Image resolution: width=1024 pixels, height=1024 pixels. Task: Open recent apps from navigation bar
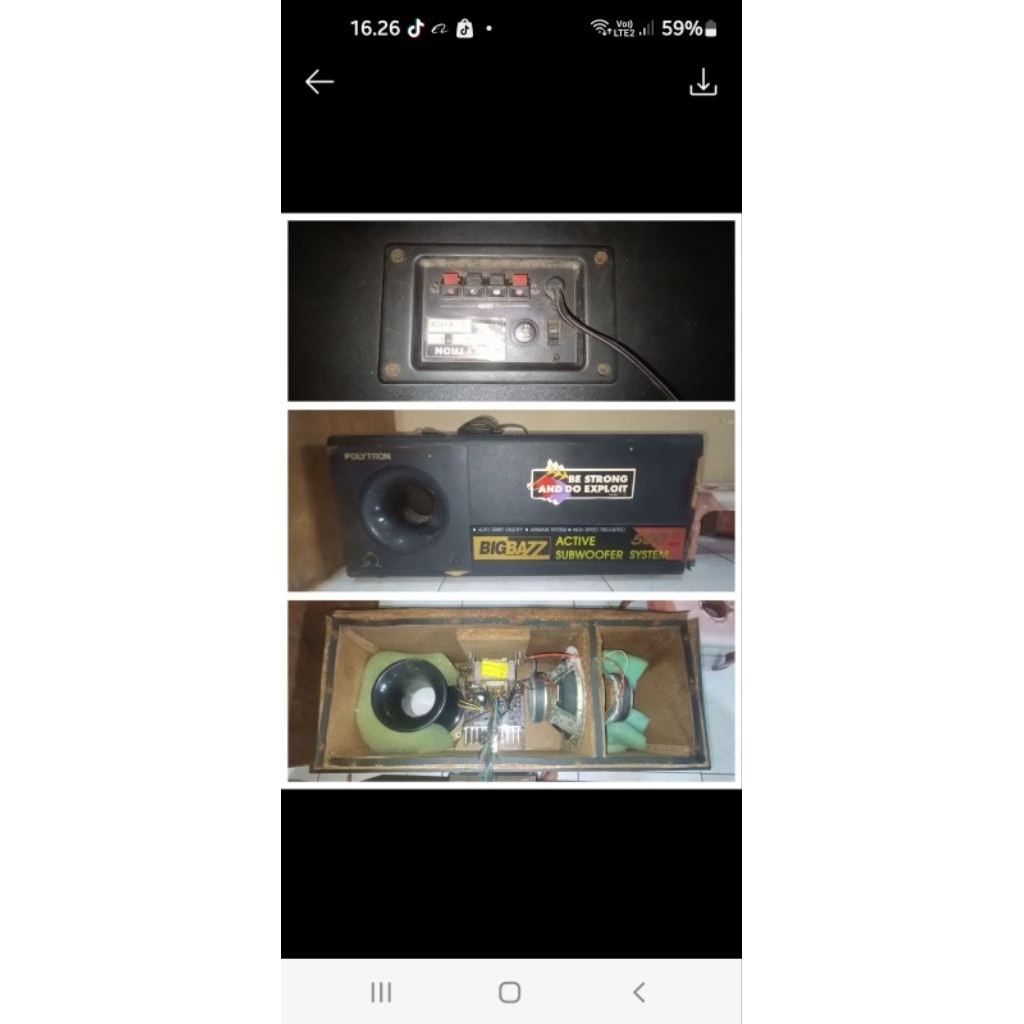coord(381,992)
